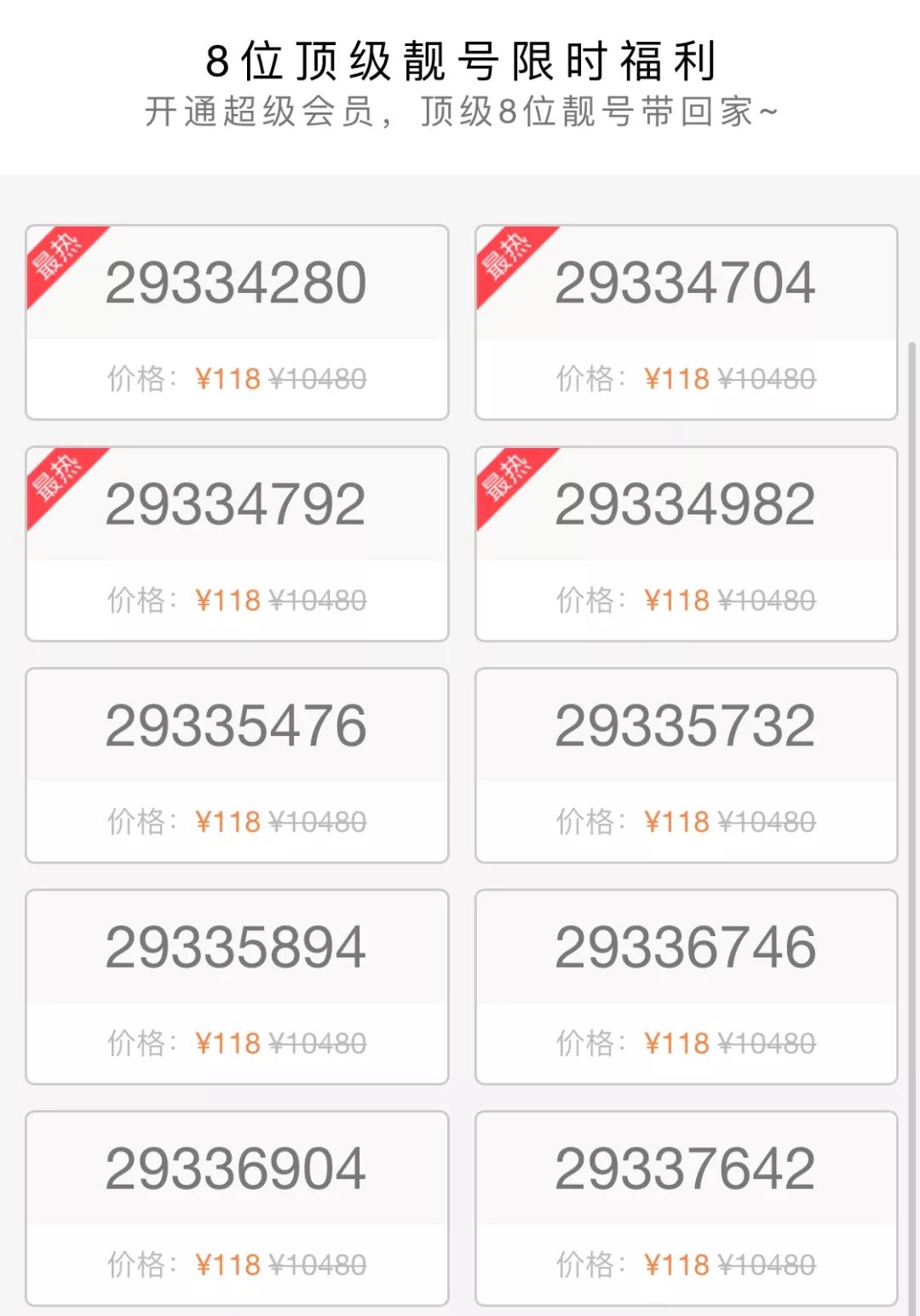
Task: Choose number 29334792 card
Action: 239,503
